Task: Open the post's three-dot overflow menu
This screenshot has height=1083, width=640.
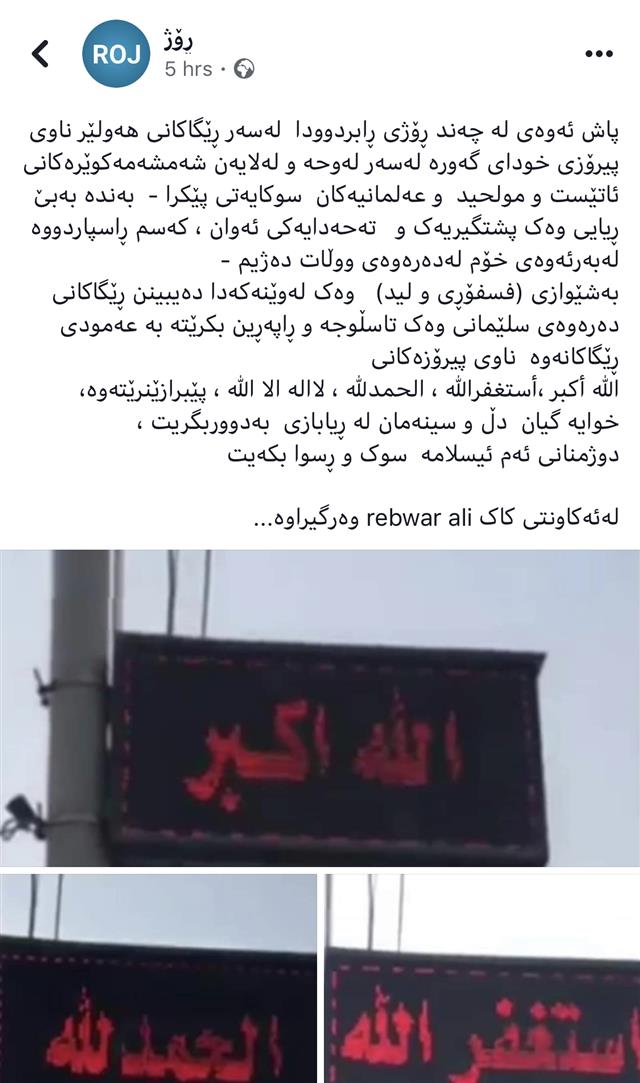Action: [x=599, y=53]
